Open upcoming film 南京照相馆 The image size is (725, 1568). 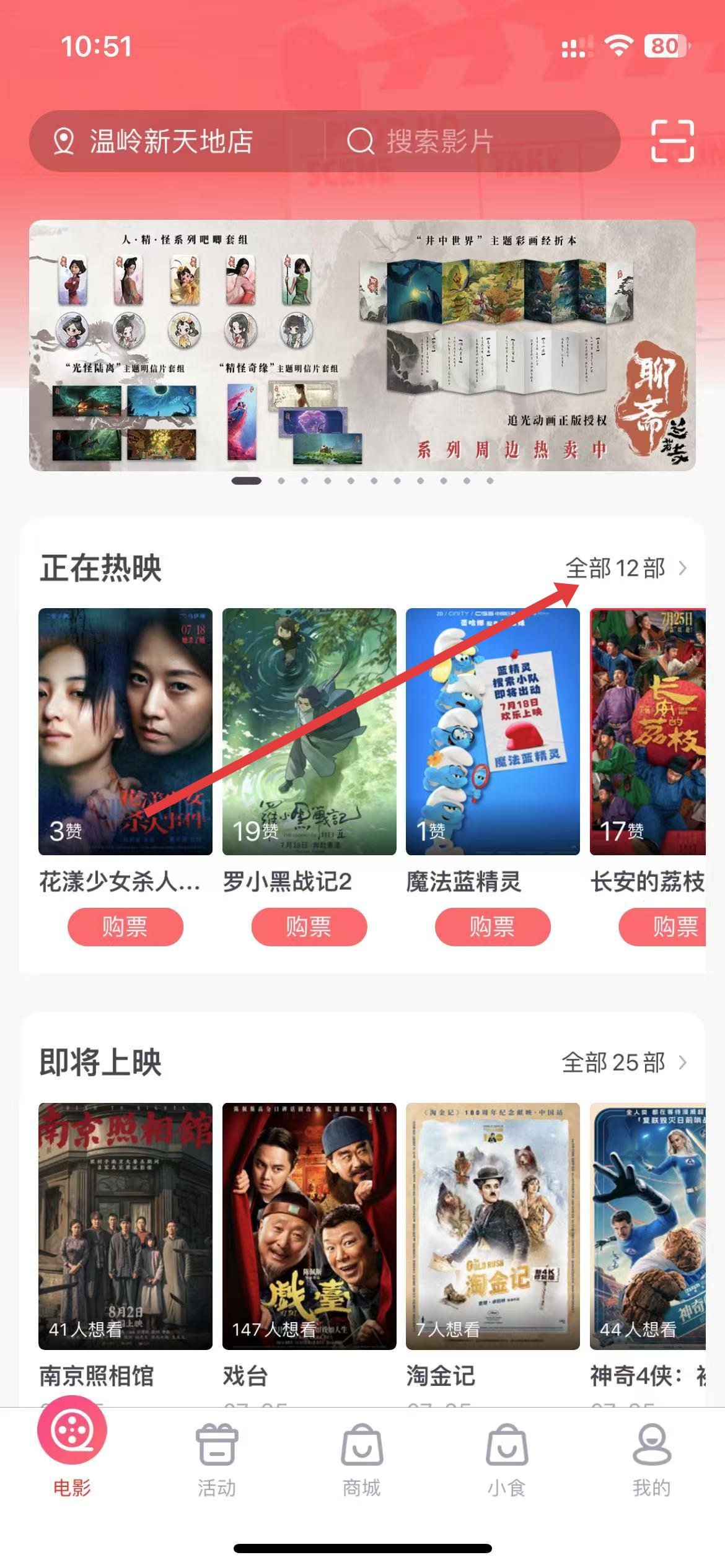[x=125, y=1226]
